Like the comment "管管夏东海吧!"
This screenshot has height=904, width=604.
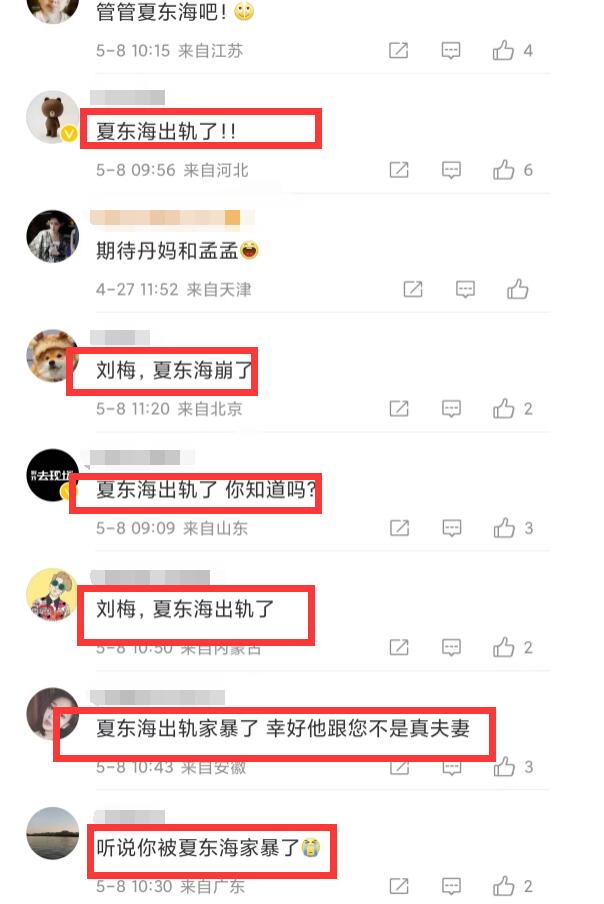coord(503,50)
